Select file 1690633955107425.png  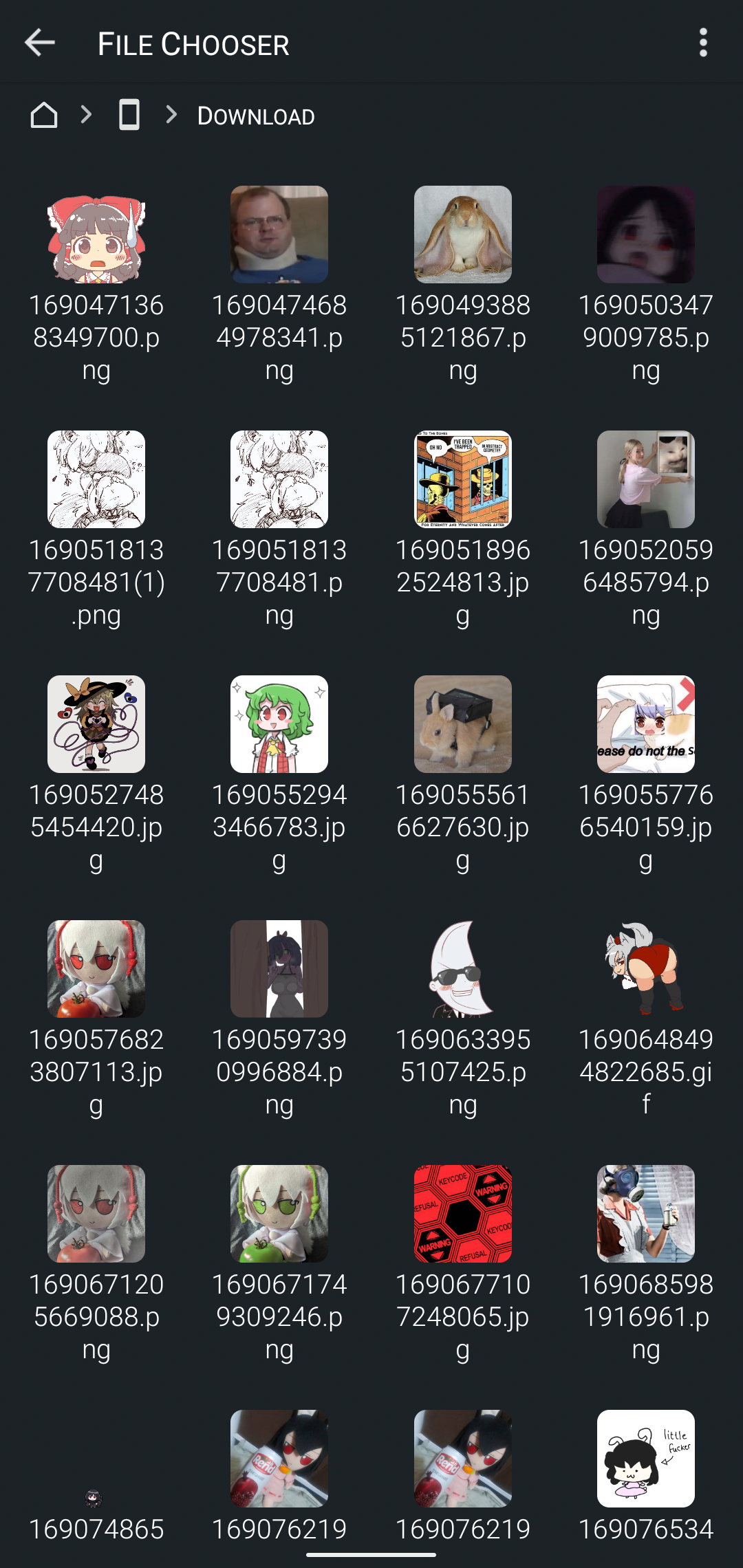(463, 970)
